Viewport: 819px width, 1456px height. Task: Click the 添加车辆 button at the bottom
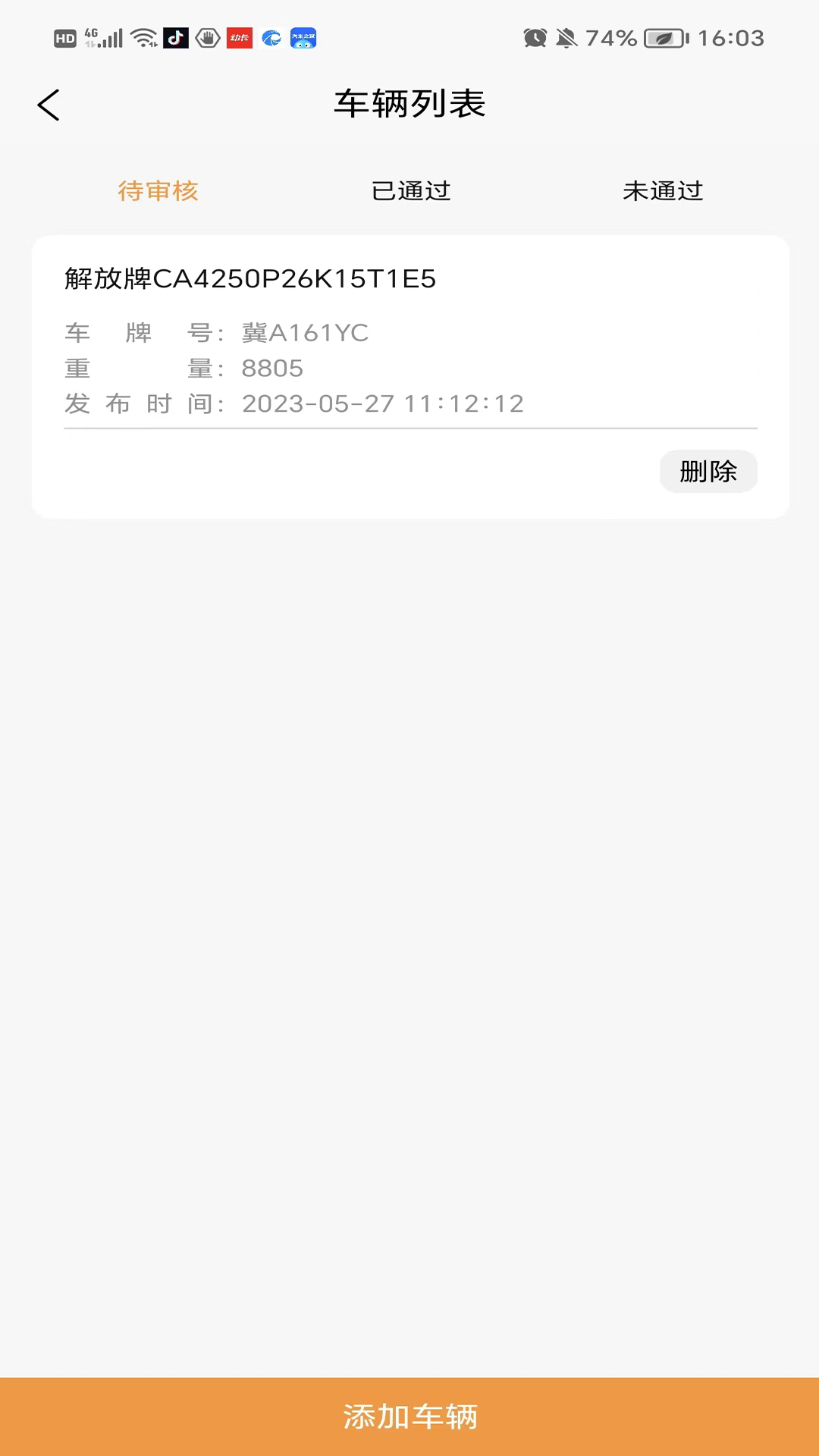point(409,1414)
